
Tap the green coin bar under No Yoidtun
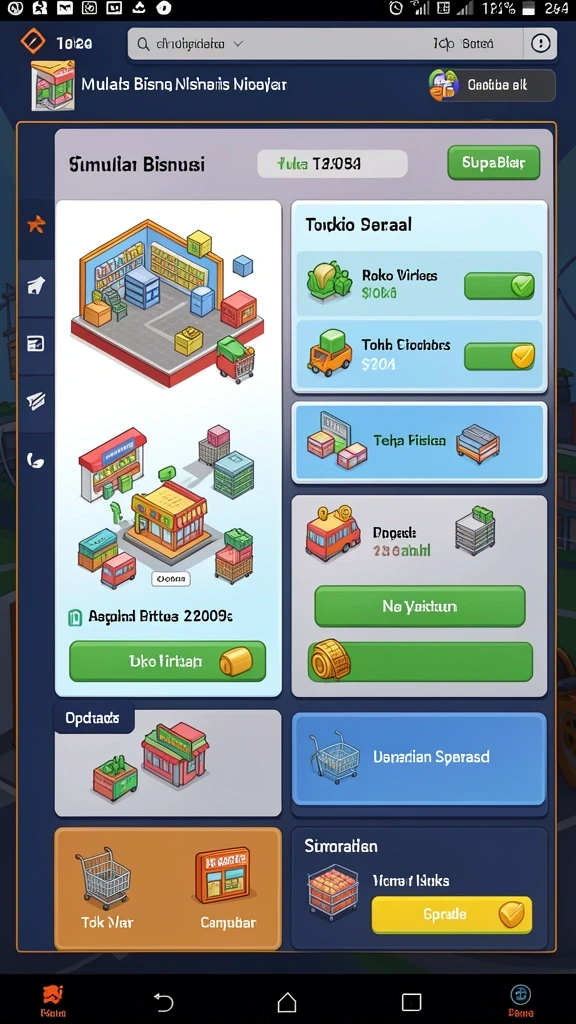[x=420, y=662]
